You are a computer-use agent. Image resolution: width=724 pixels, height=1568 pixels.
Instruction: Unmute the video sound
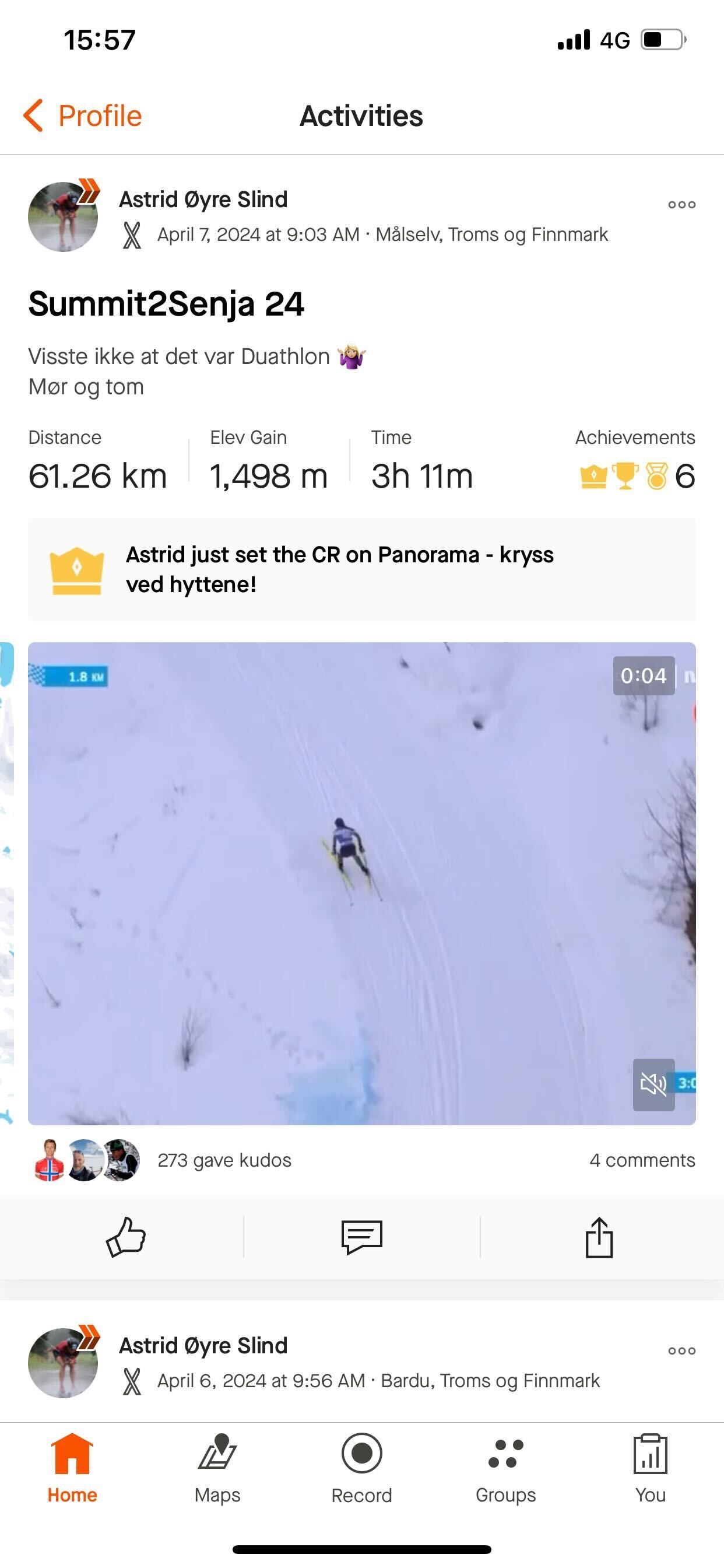653,1084
